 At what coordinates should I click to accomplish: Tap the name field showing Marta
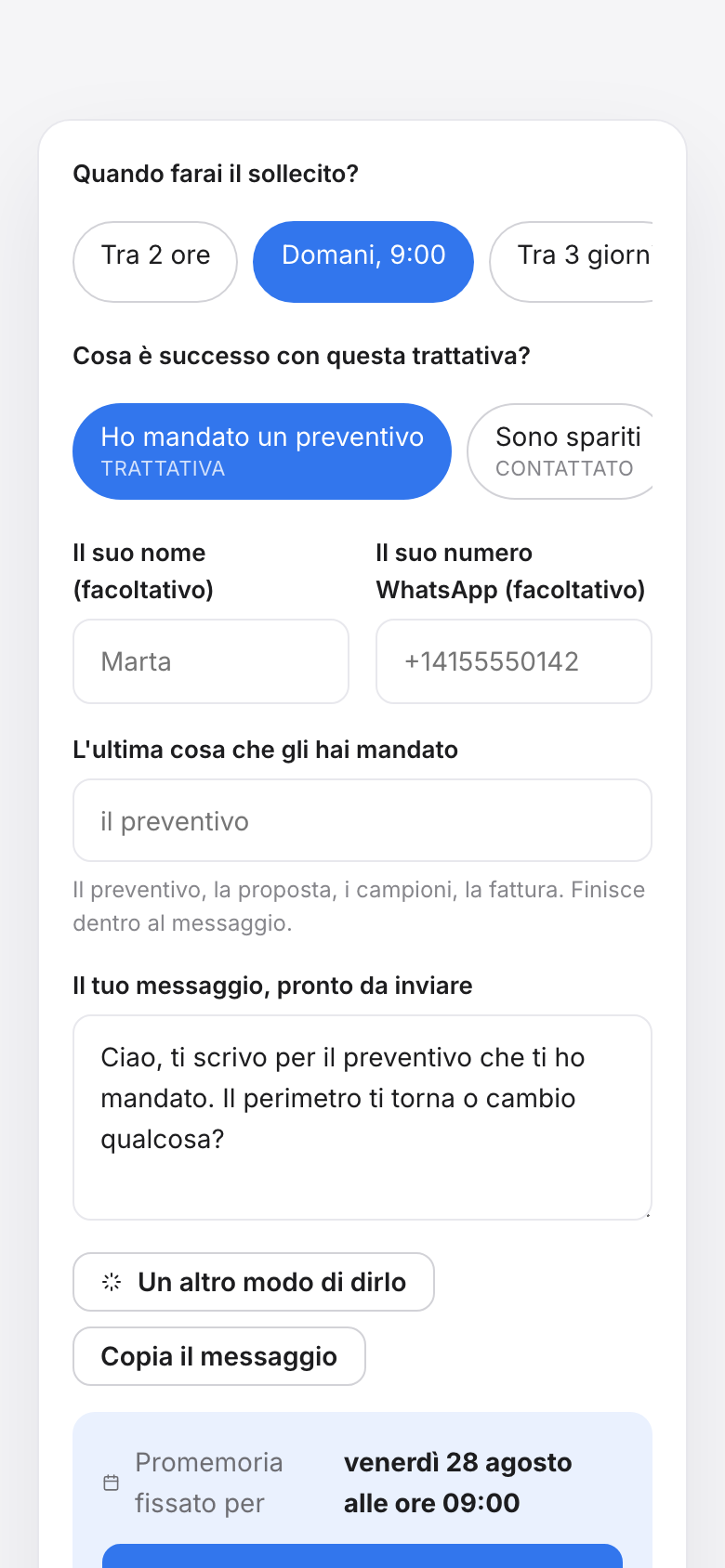click(x=211, y=661)
